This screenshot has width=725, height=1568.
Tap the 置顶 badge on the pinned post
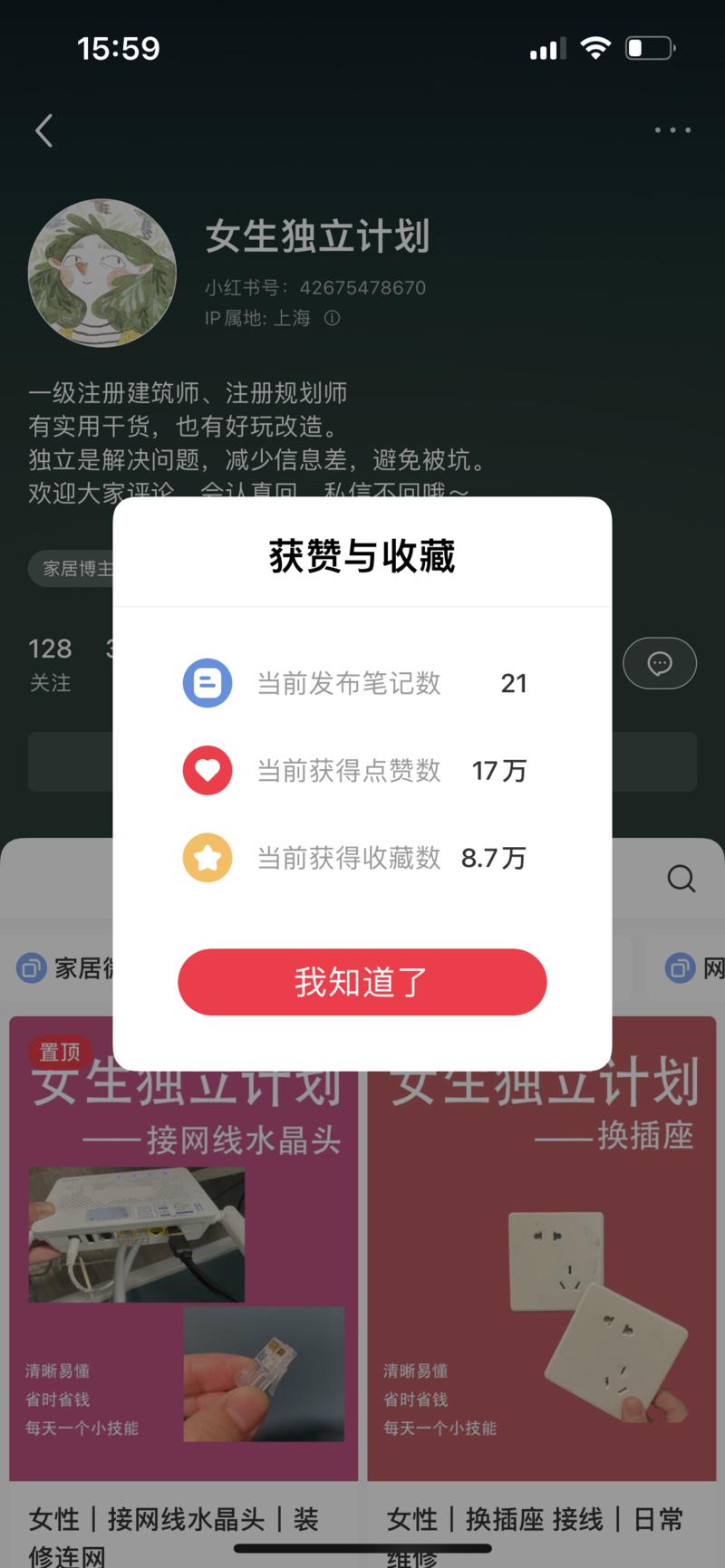tap(56, 1052)
